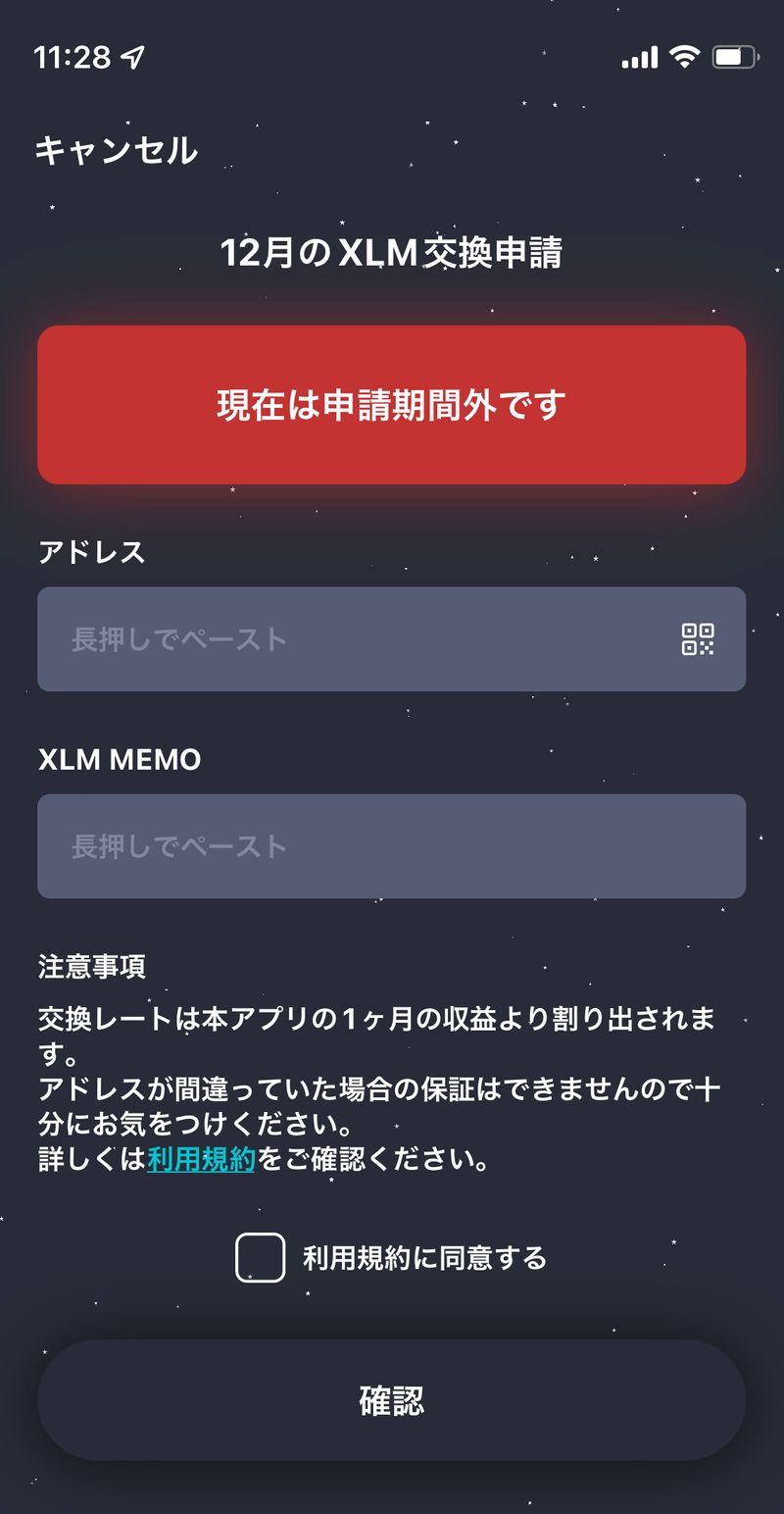
Task: Tap the 確認 confirm button
Action: point(391,1400)
